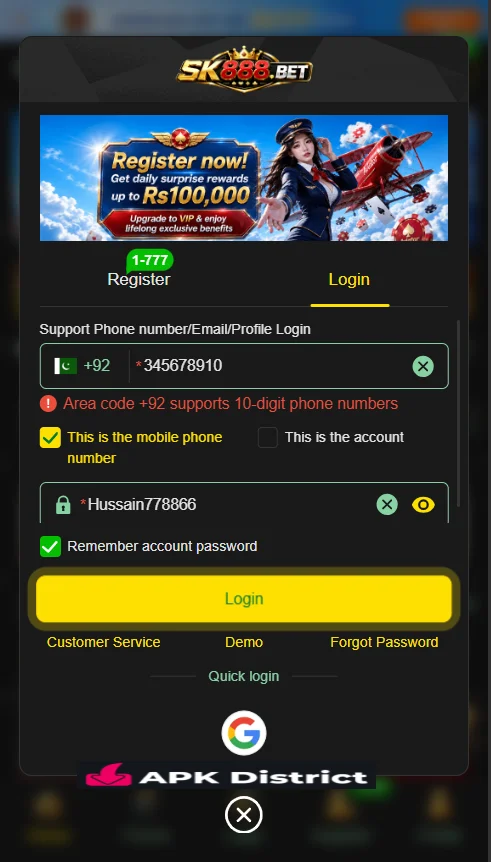Open the Register now promotional banner
The image size is (491, 862).
click(x=244, y=178)
